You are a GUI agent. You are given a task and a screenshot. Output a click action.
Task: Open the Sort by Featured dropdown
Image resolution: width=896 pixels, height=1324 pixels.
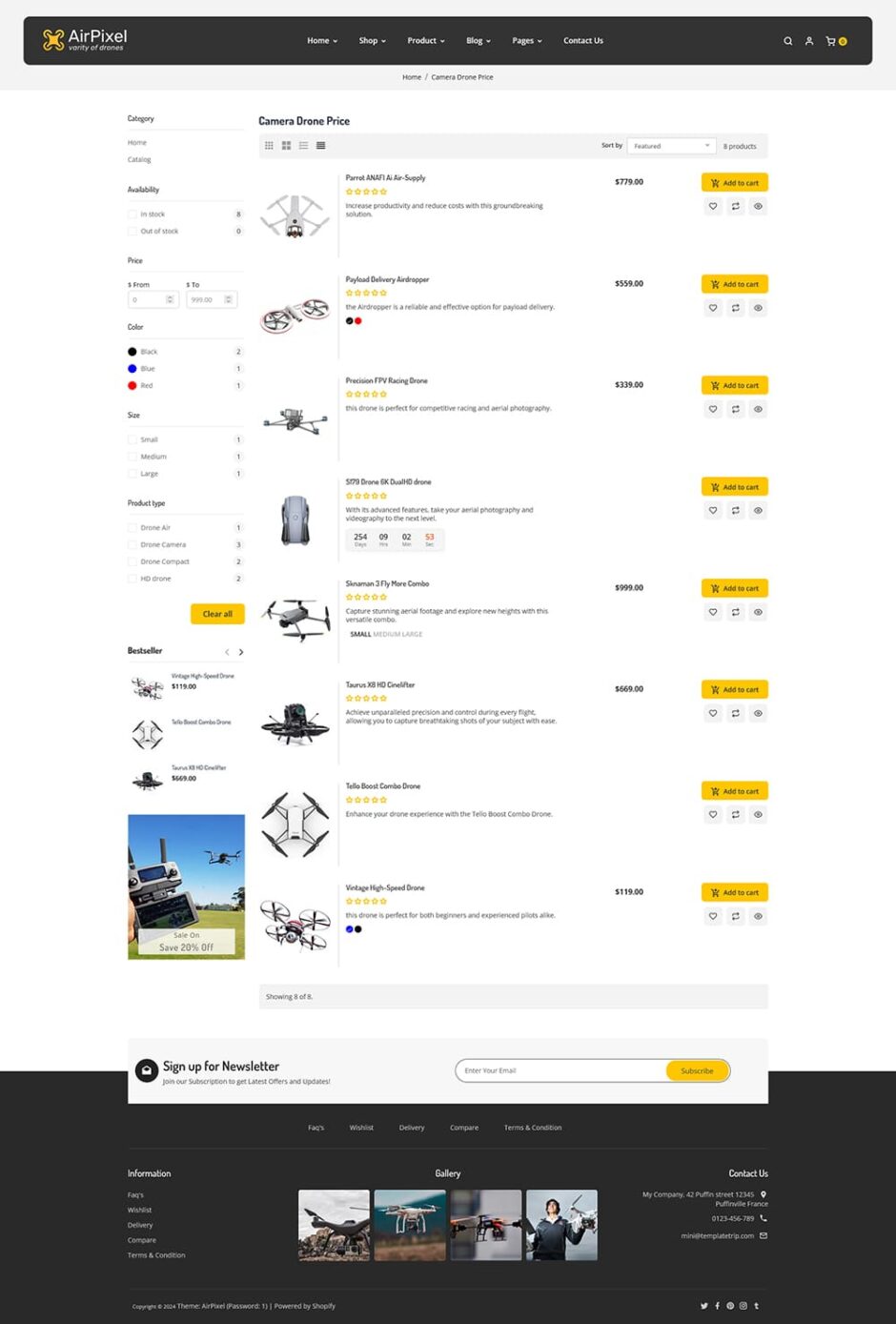(x=671, y=146)
